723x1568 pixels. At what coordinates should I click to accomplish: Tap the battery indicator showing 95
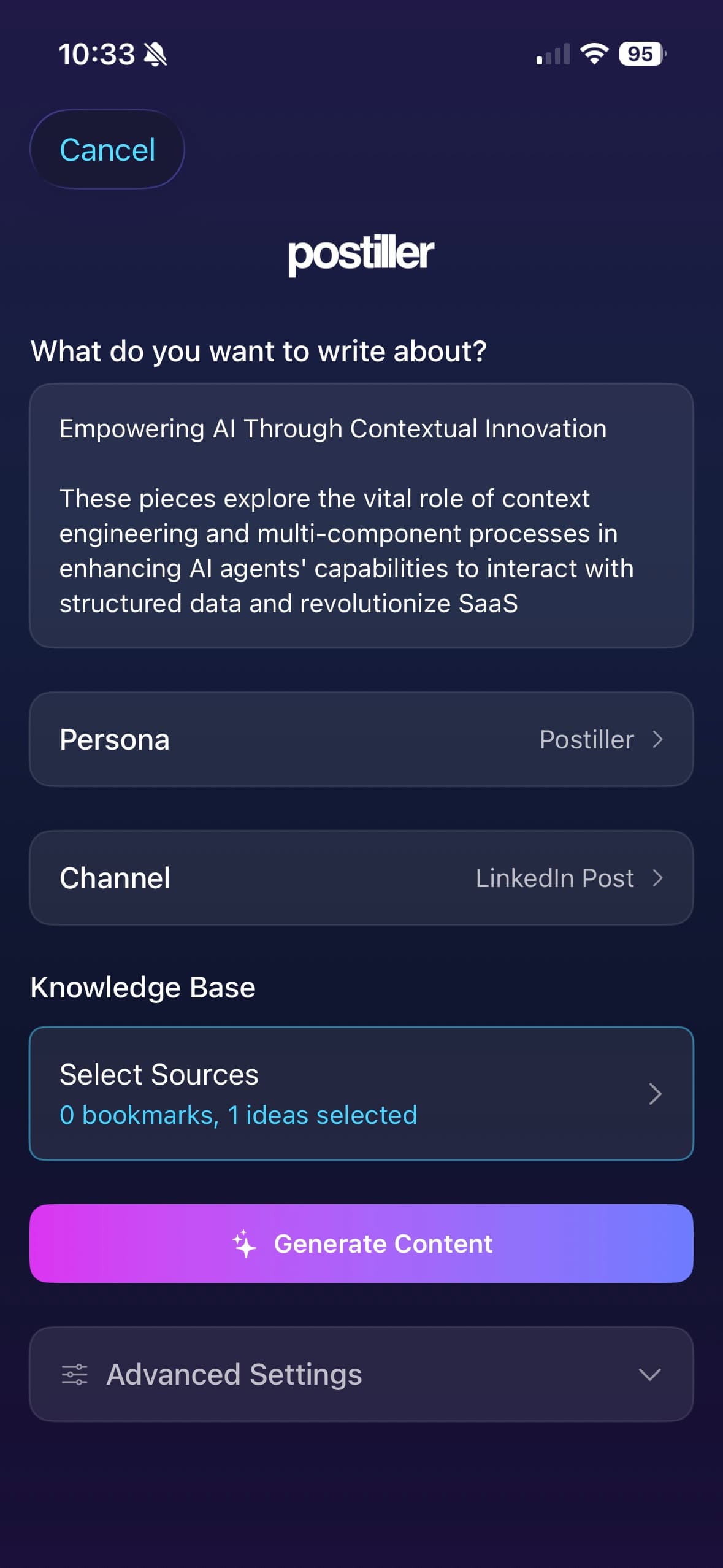tap(640, 55)
